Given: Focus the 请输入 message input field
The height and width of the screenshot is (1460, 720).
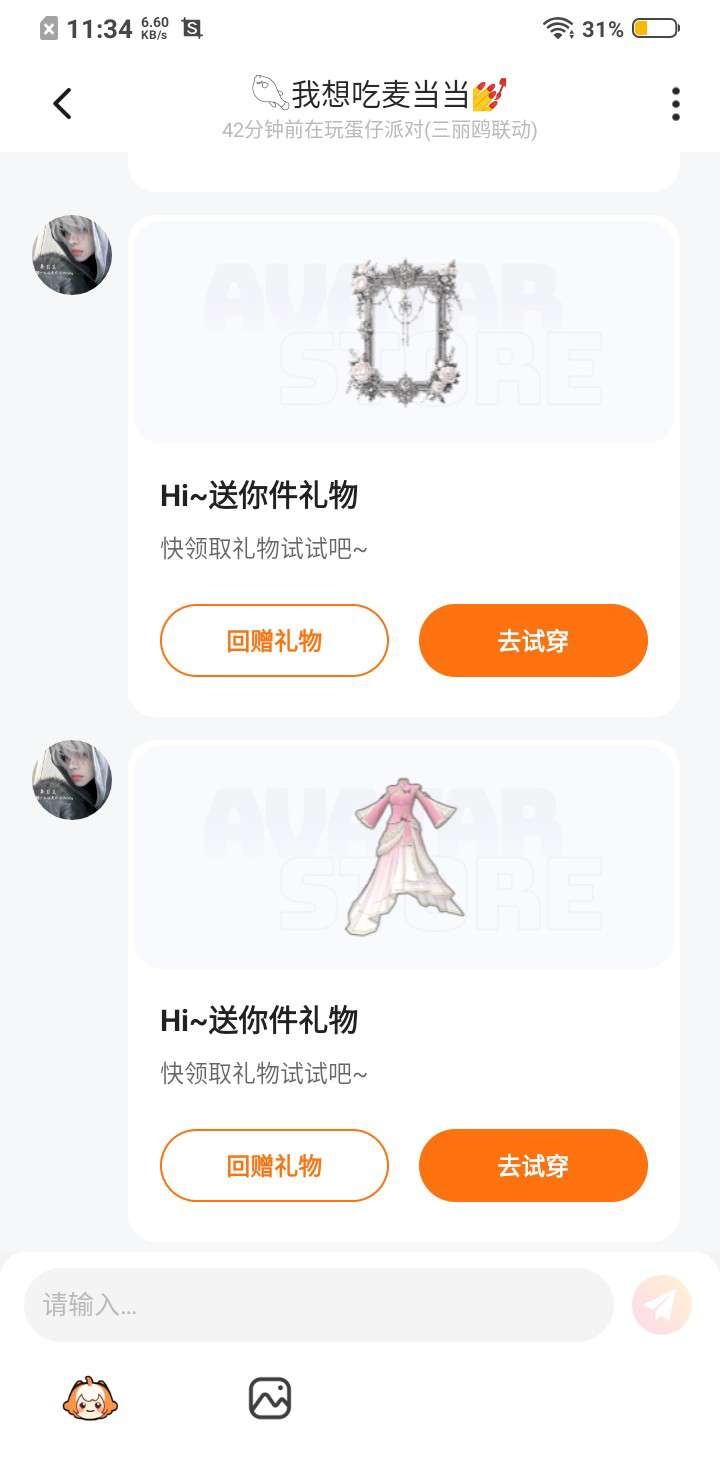Looking at the screenshot, I should [x=318, y=1305].
